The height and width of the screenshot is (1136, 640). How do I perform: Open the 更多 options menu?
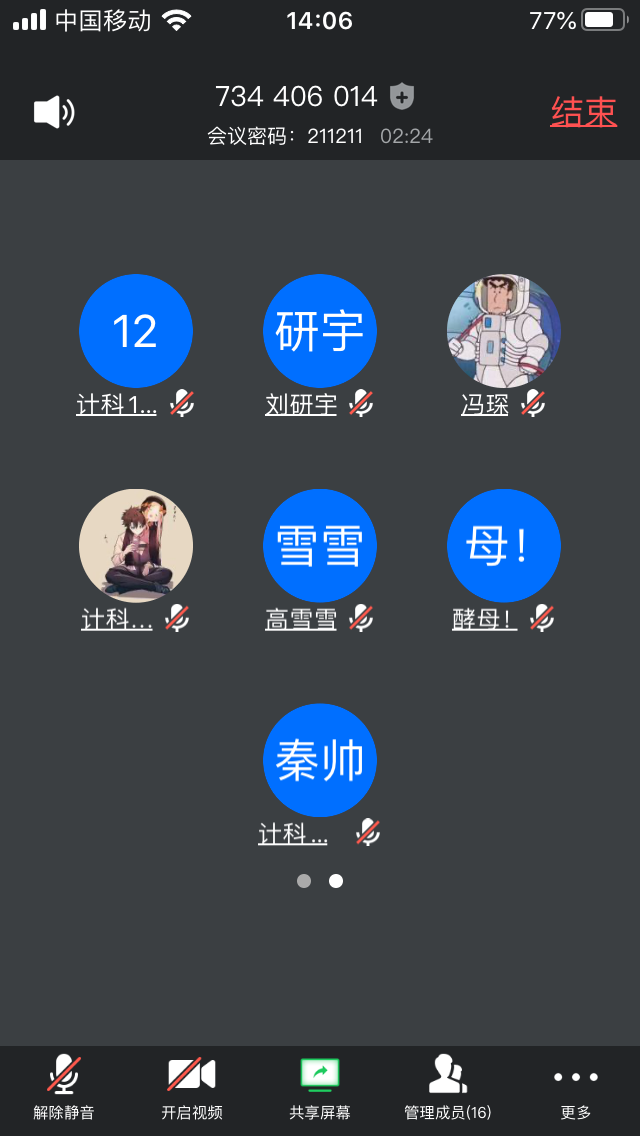tap(576, 1087)
